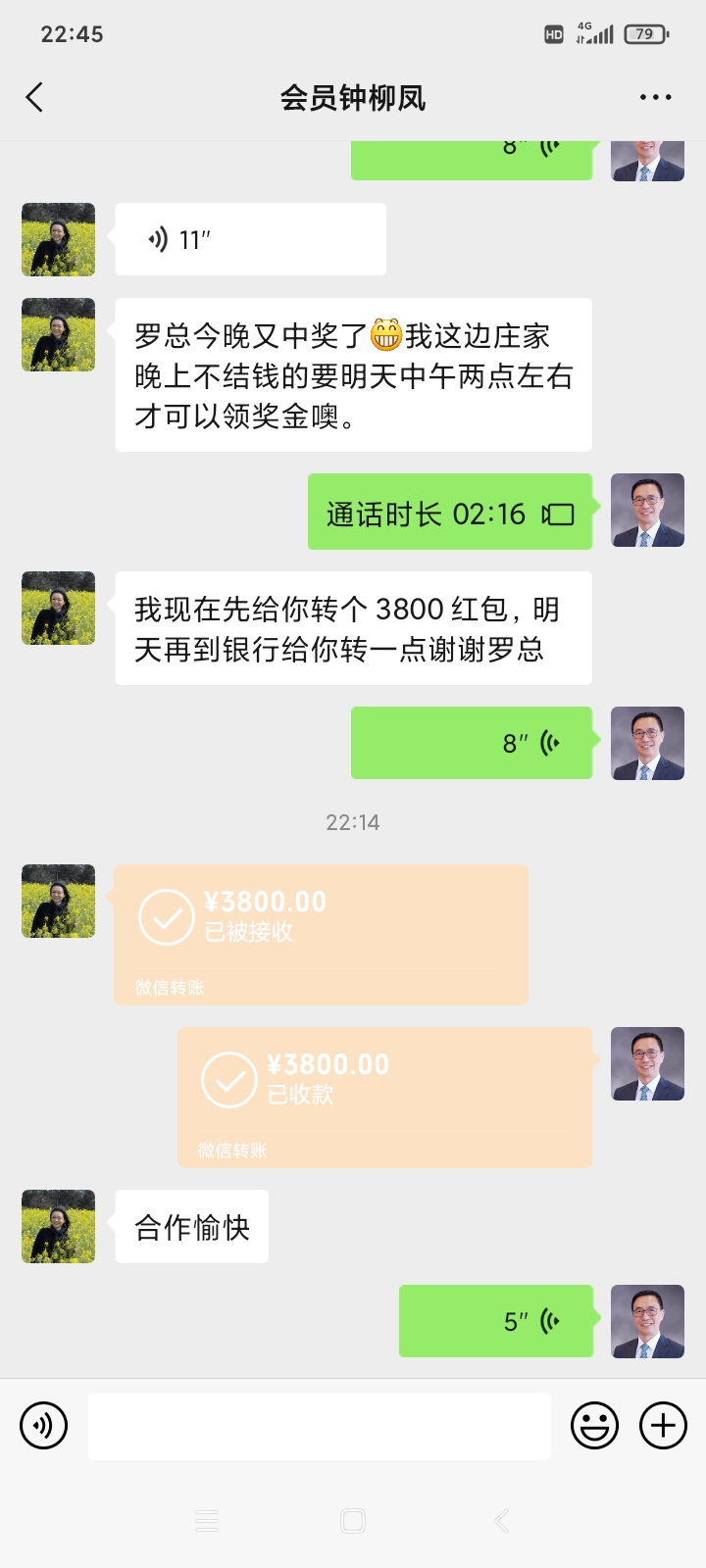Tap my avatar beside the 已收款 transfer
The image size is (706, 1568).
coord(647,1063)
